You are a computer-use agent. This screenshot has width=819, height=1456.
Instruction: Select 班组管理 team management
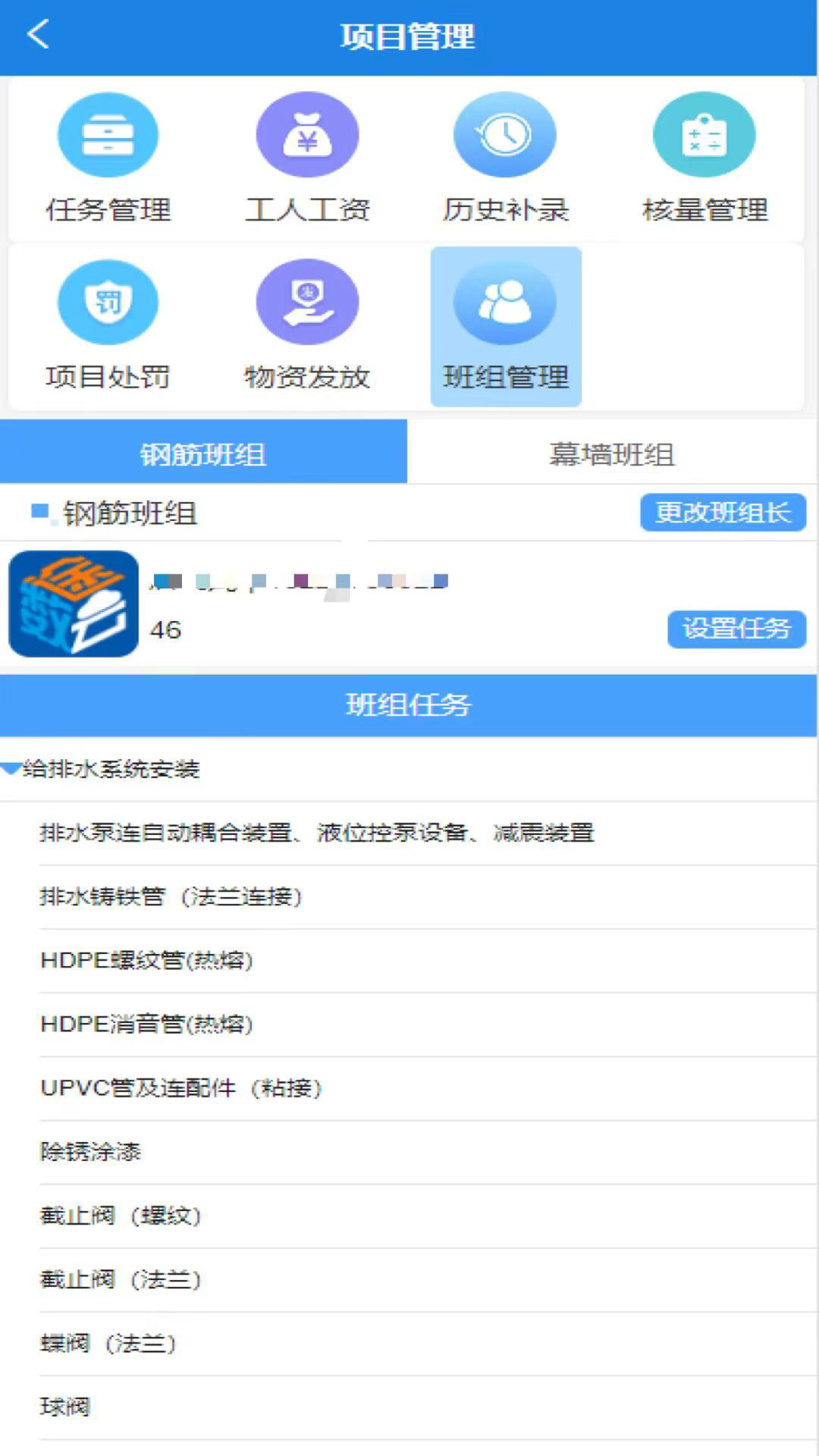[x=505, y=326]
